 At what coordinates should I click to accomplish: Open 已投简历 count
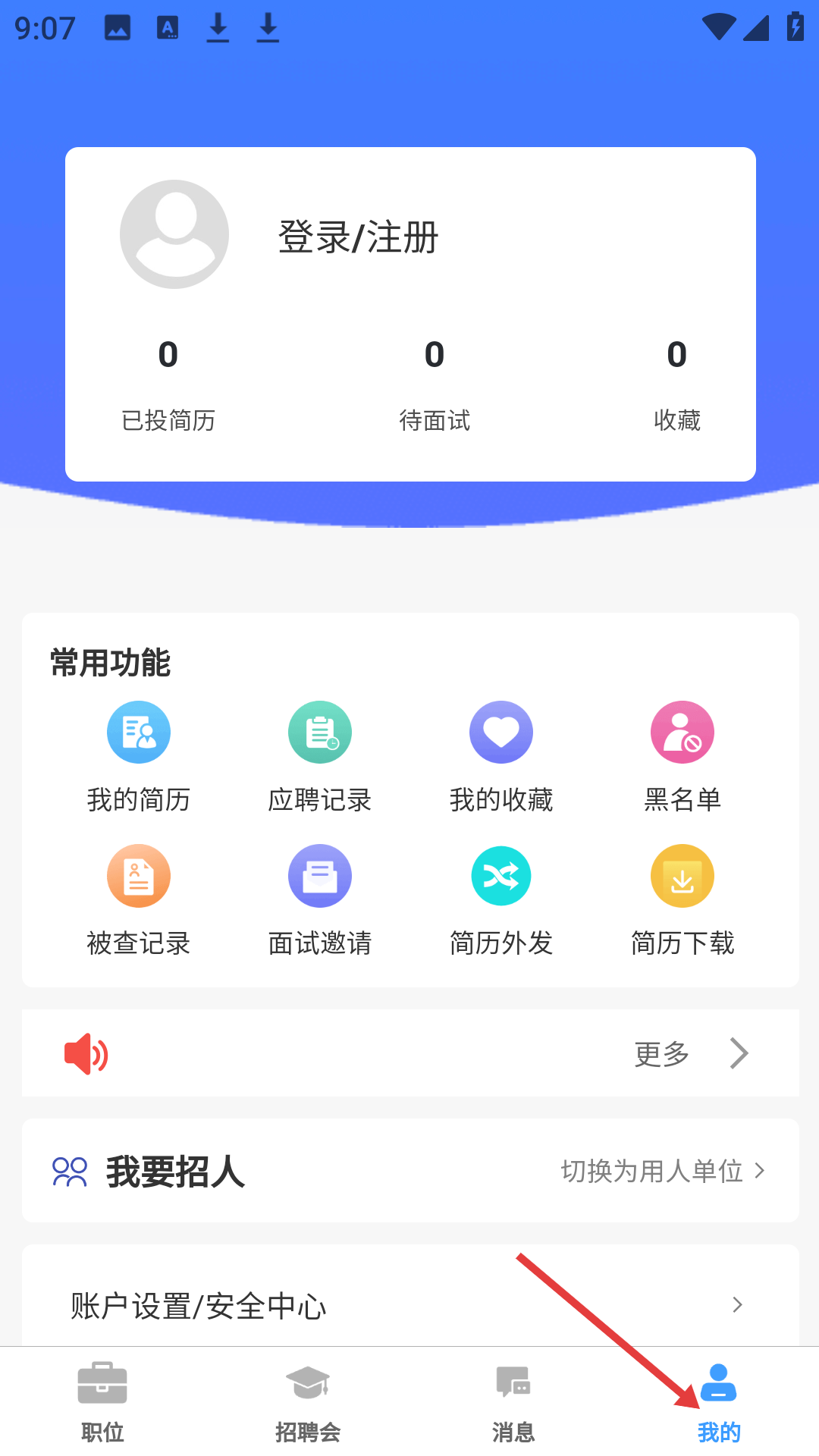click(168, 384)
